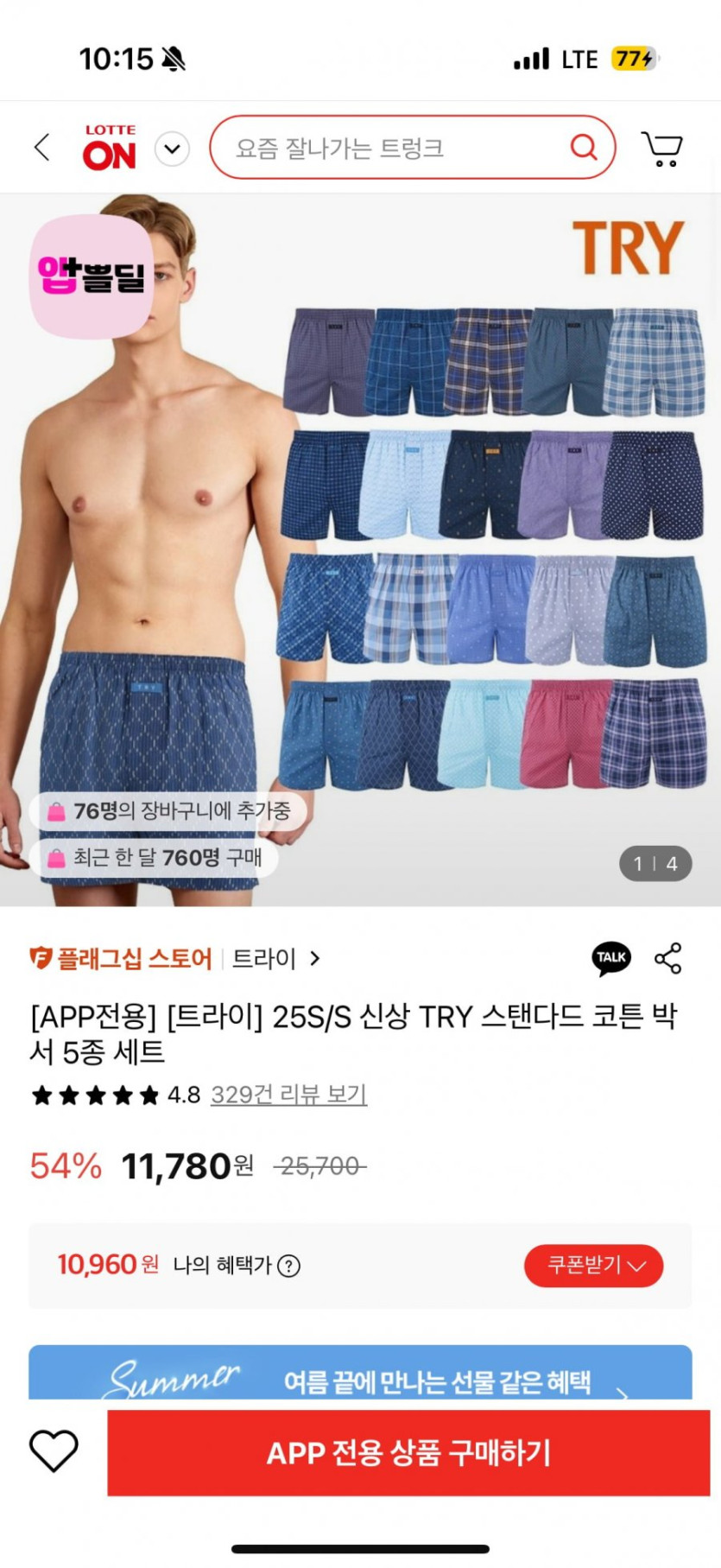Screen dimensions: 721x1568
Task: Tap the shopping cart icon
Action: point(661,147)
